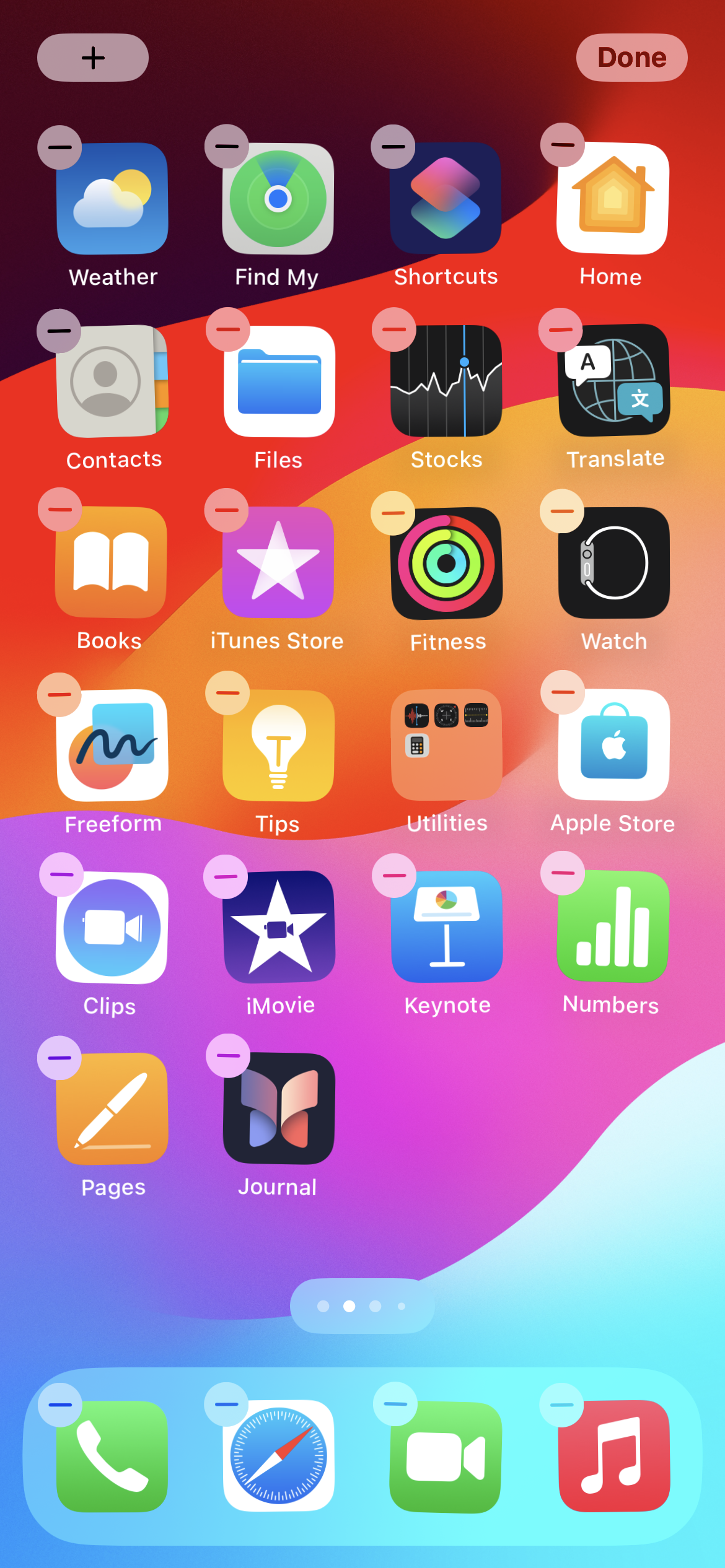This screenshot has width=725, height=1568.
Task: Open the Find My app
Action: [278, 199]
